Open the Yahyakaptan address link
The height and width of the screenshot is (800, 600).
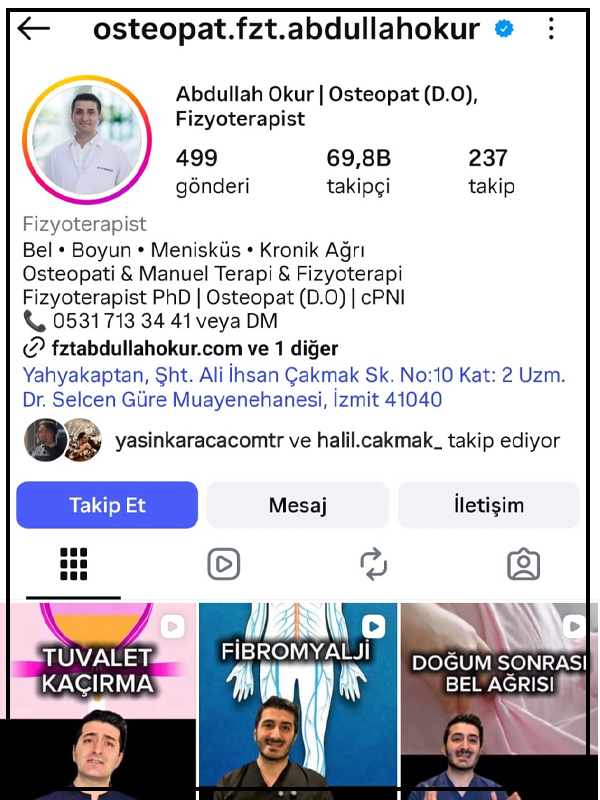click(293, 387)
